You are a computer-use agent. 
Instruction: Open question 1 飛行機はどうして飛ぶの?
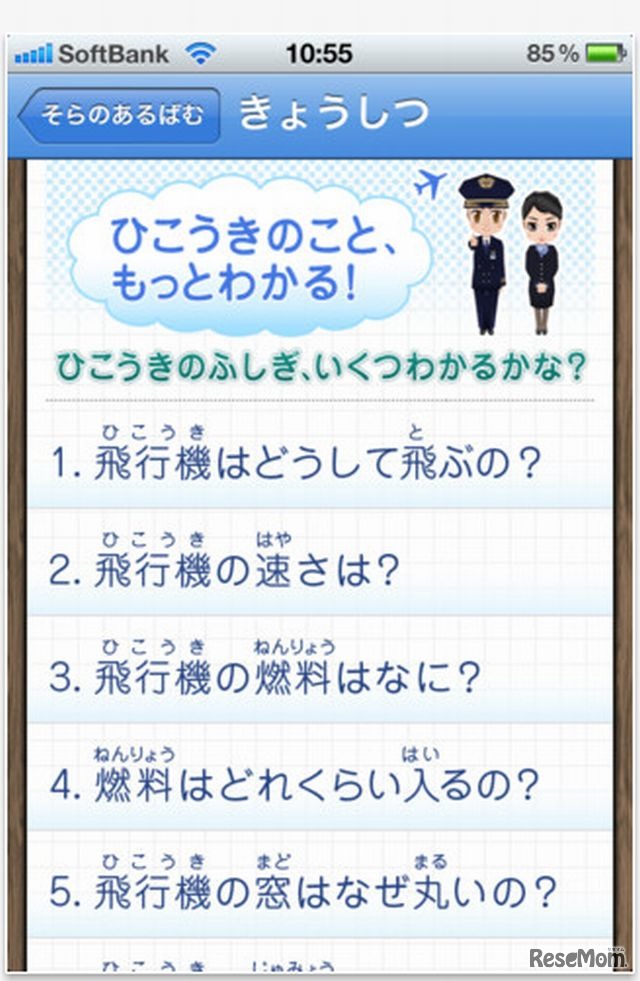coord(318,462)
